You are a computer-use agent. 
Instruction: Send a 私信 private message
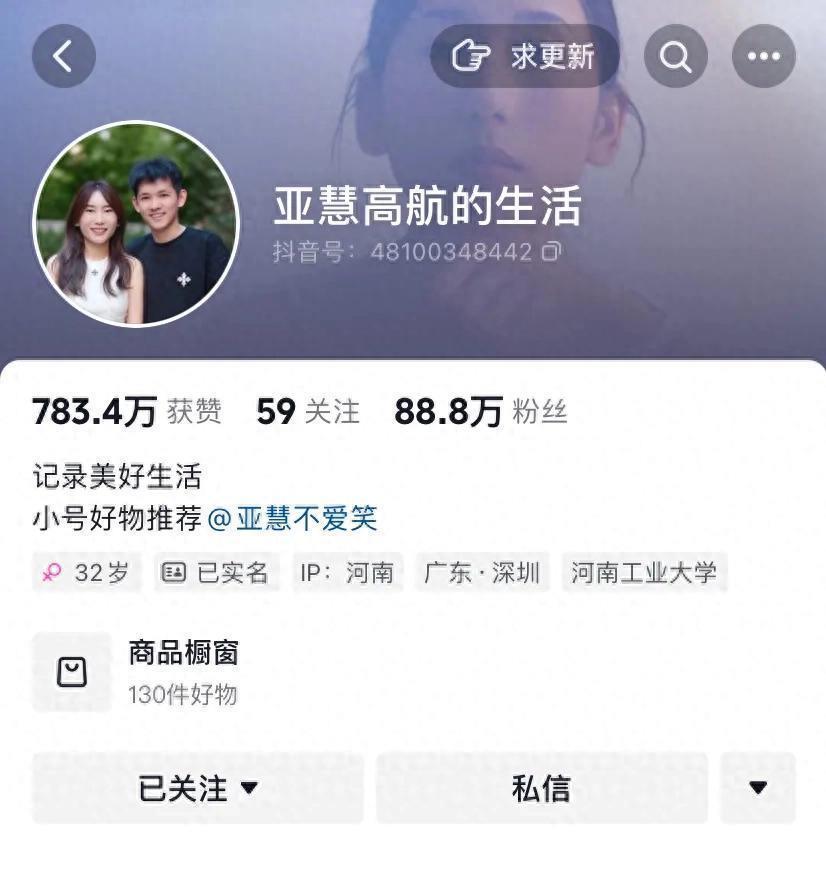(541, 788)
